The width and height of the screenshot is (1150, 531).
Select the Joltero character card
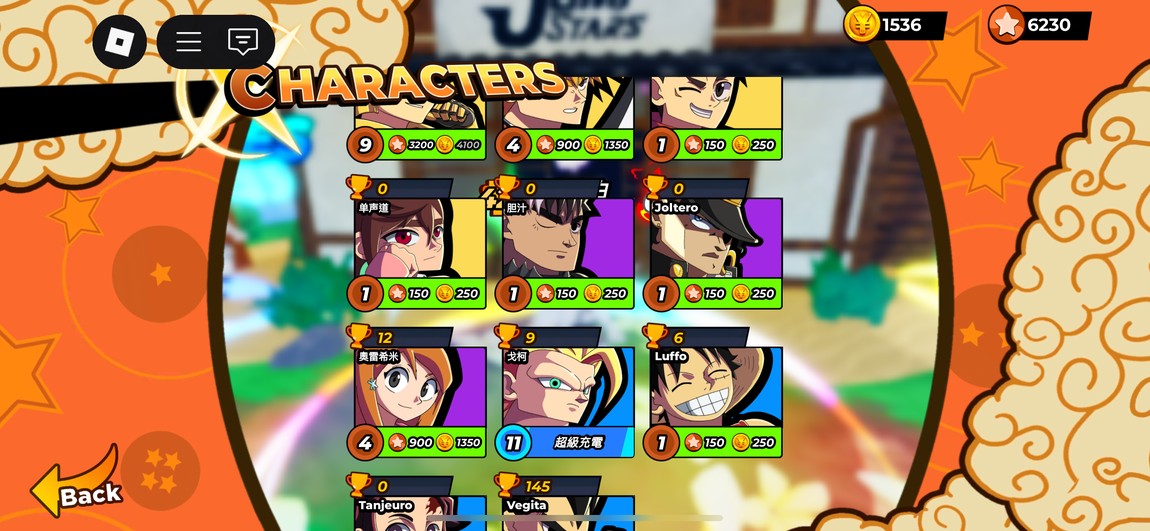(715, 242)
